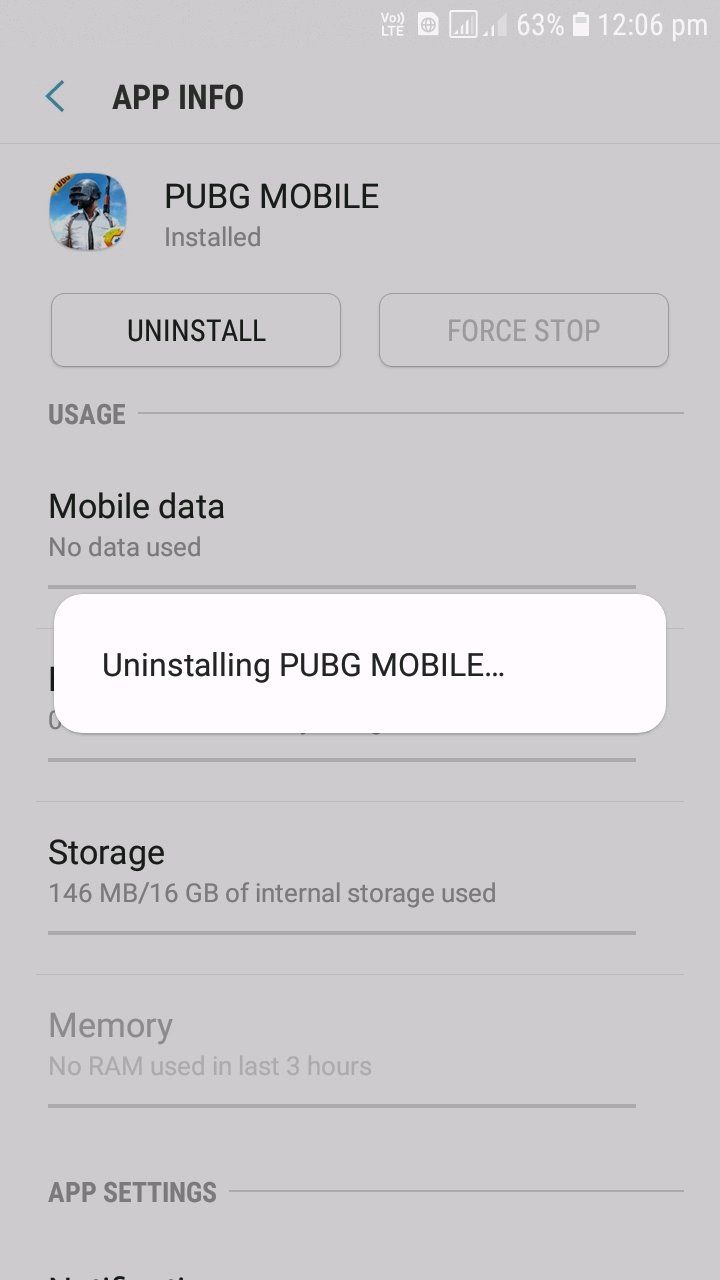Open Storage details for PUBG MOBILE
The height and width of the screenshot is (1280, 720).
click(x=340, y=871)
